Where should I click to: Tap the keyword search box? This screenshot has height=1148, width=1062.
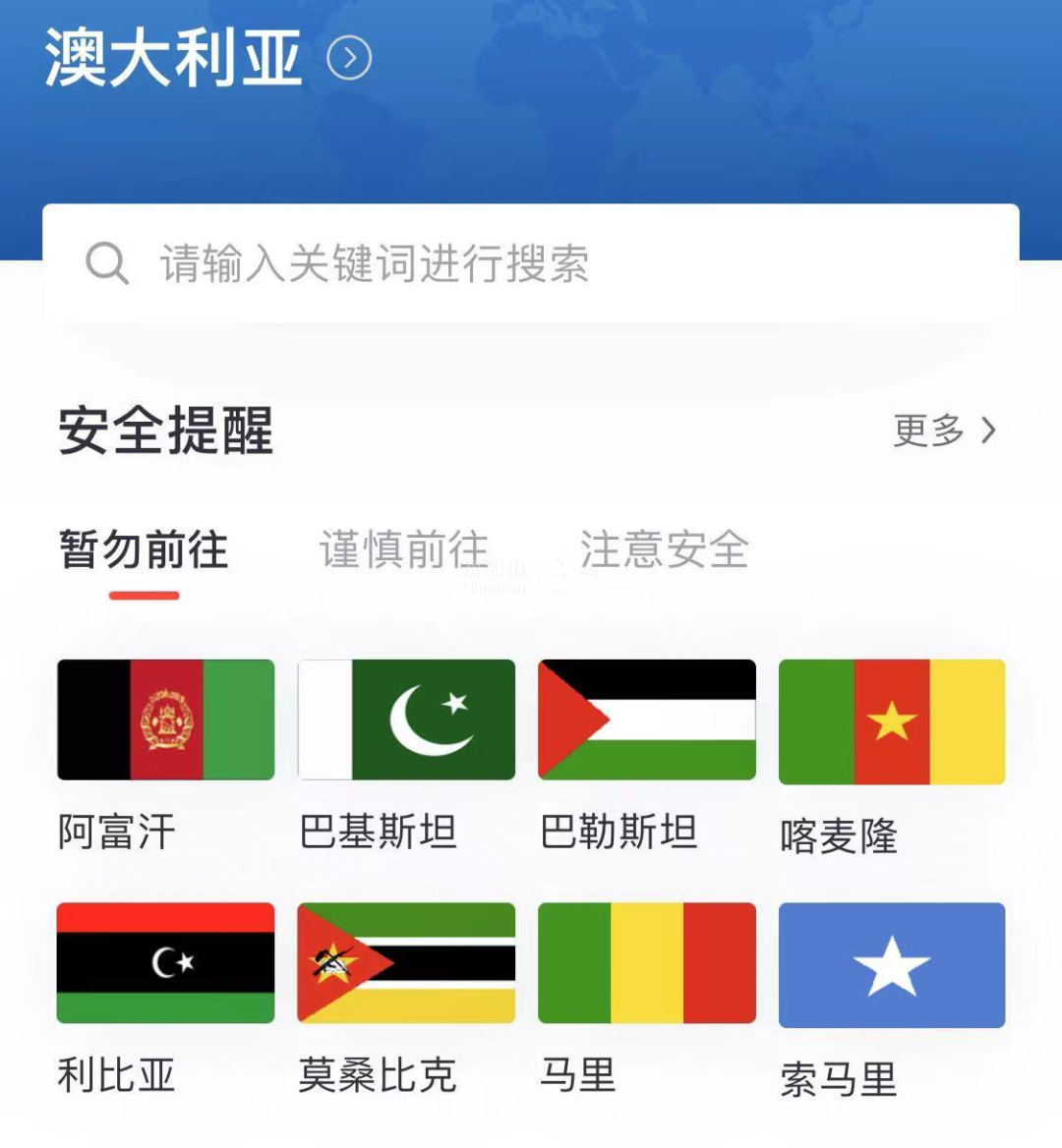pyautogui.click(x=531, y=263)
